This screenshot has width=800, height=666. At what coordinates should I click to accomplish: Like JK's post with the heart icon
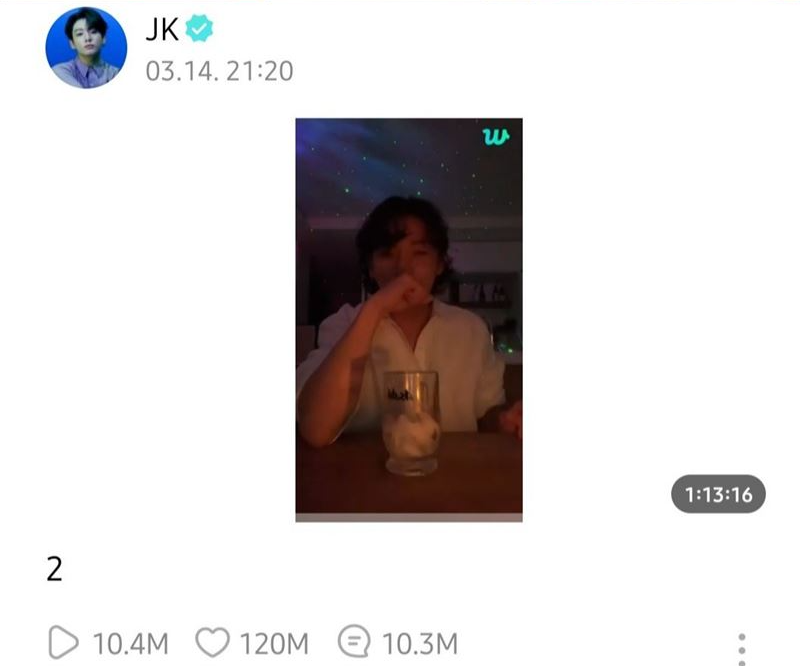(x=213, y=642)
